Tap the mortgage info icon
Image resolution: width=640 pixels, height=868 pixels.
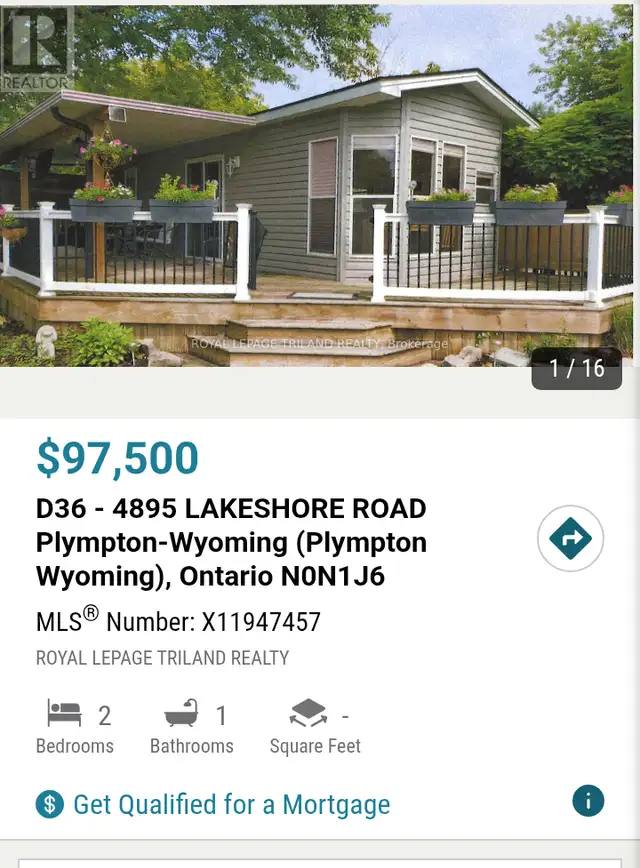pyautogui.click(x=588, y=800)
